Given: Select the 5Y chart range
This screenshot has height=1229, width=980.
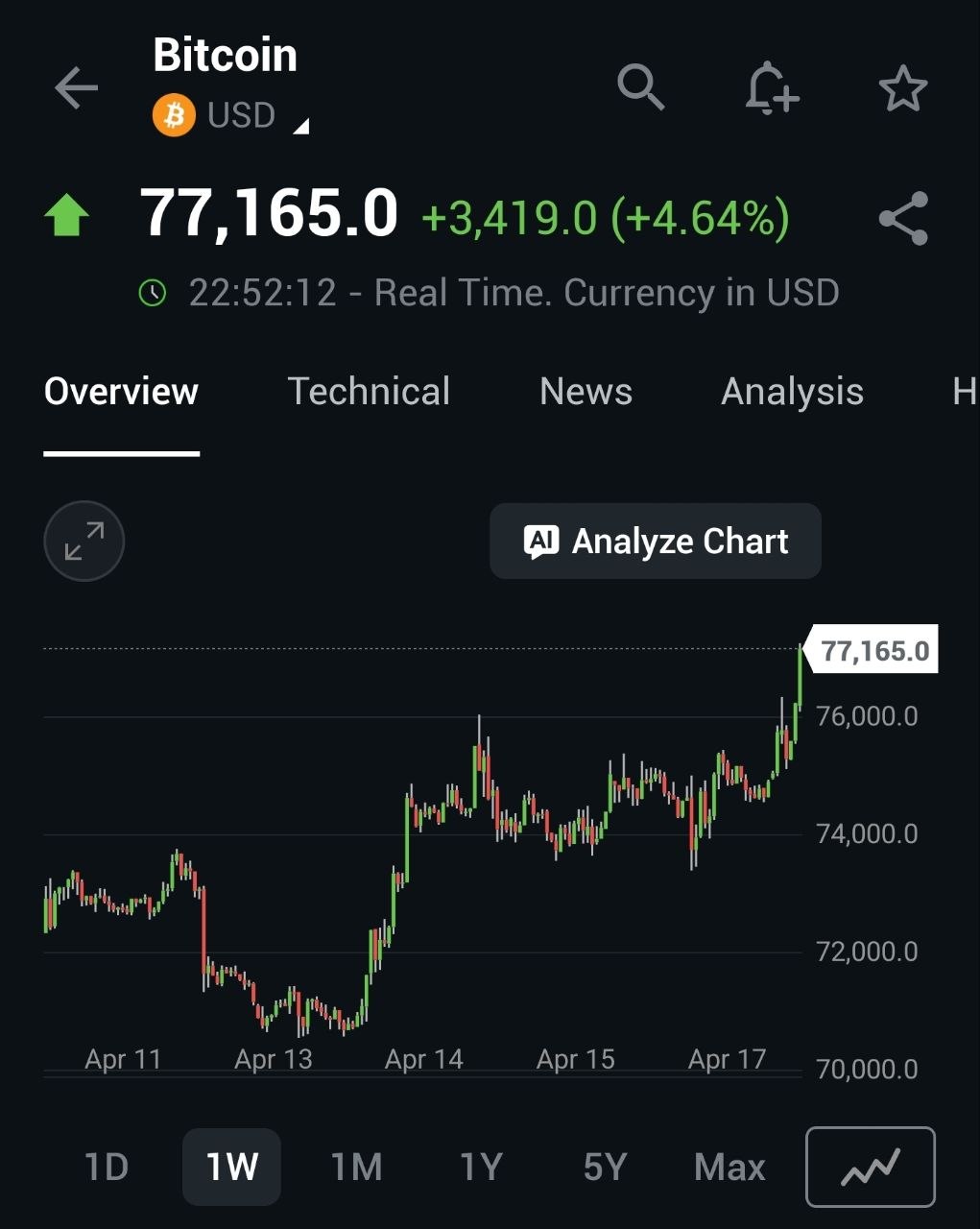Looking at the screenshot, I should click(x=605, y=1168).
